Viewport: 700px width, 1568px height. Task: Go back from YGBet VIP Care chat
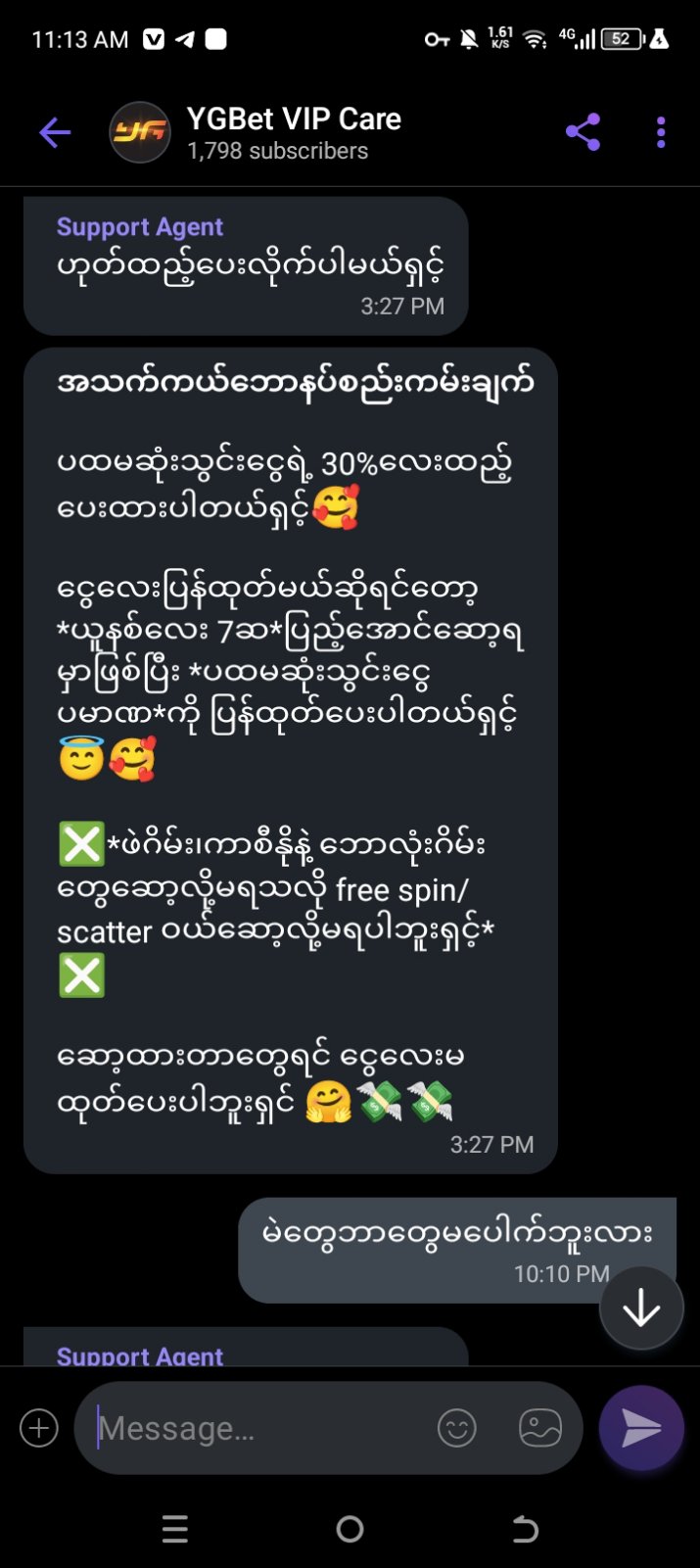55,132
